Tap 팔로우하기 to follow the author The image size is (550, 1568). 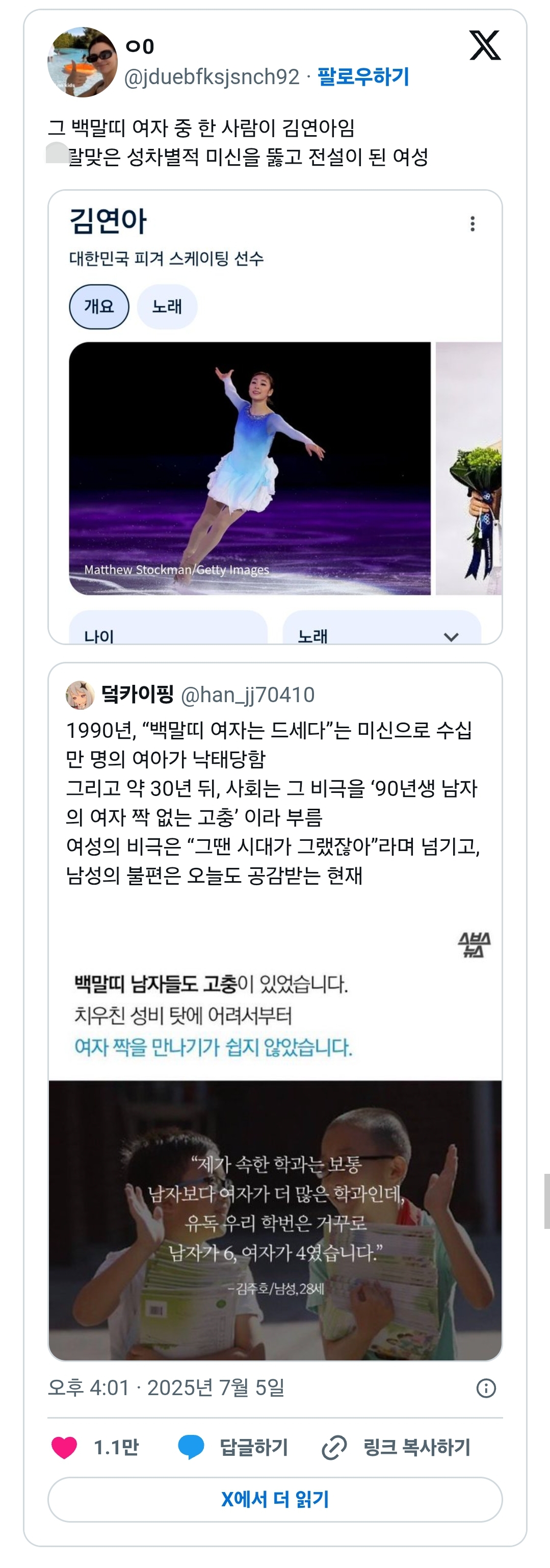point(362,76)
